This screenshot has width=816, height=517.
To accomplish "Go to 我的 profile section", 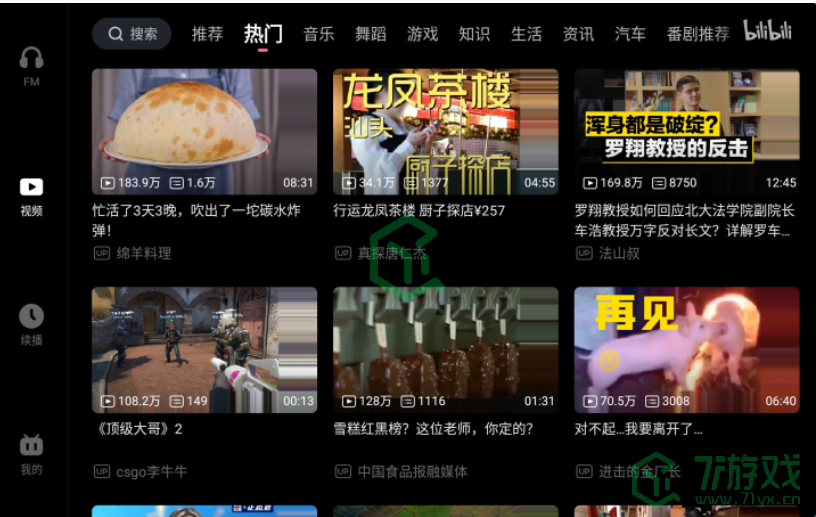I will click(x=32, y=455).
